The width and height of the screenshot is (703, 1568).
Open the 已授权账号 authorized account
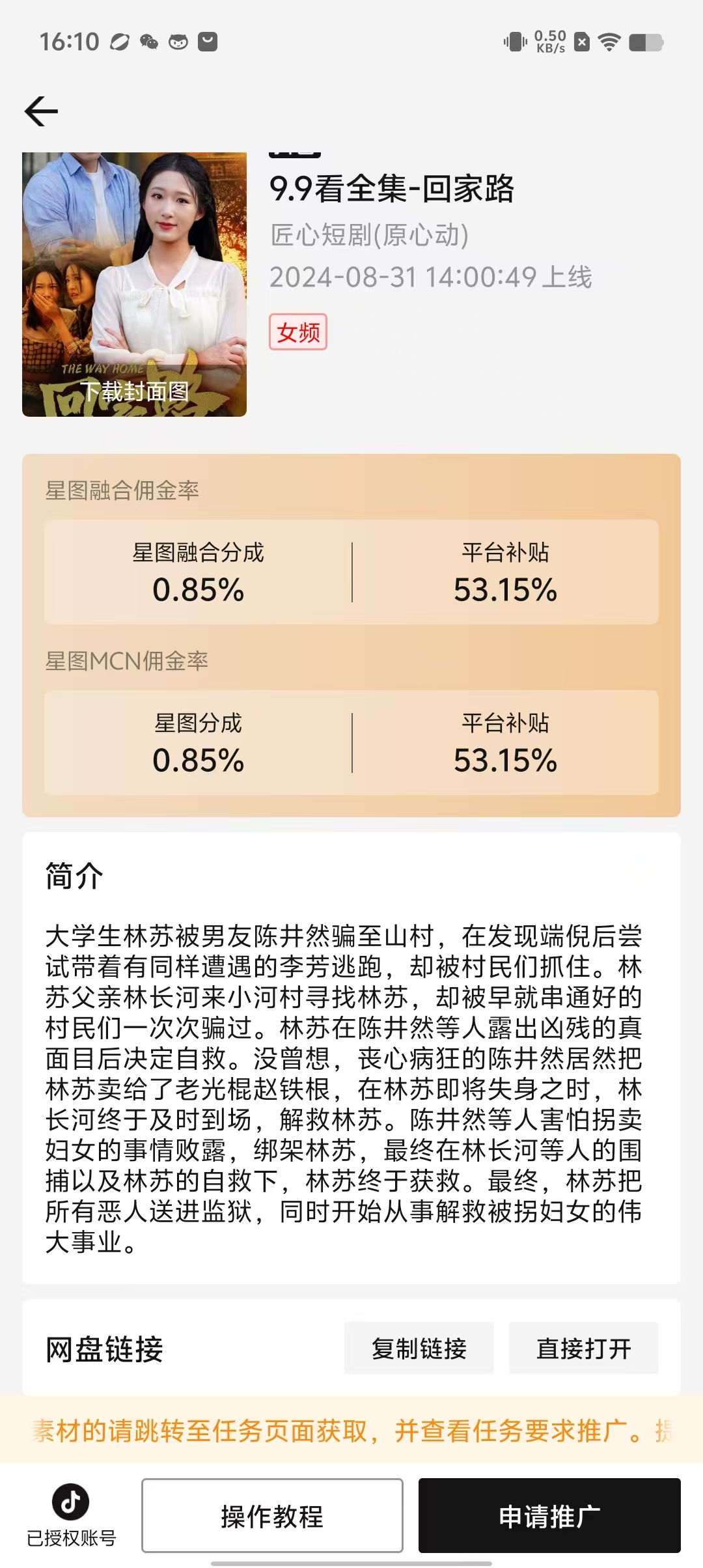[71, 1515]
